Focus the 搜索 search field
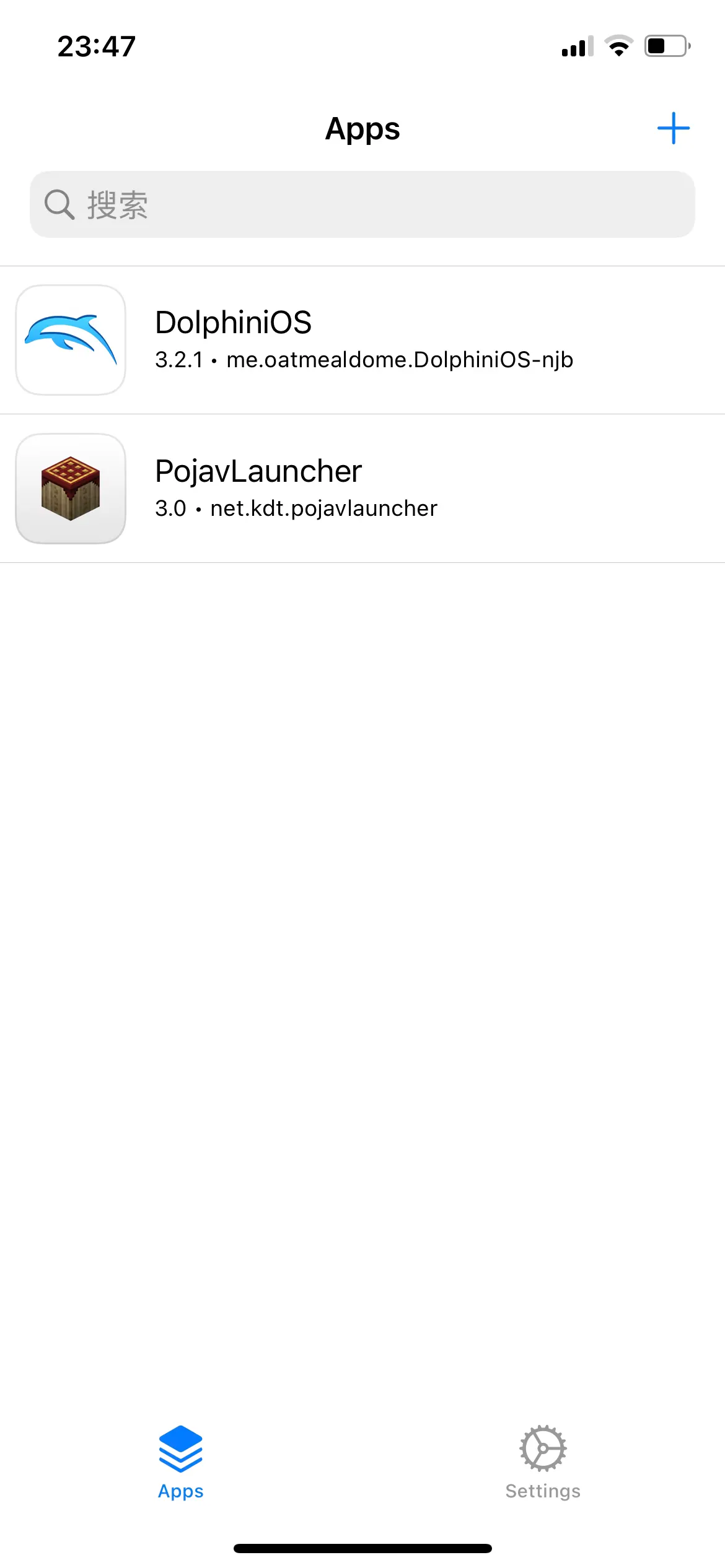 tap(362, 204)
